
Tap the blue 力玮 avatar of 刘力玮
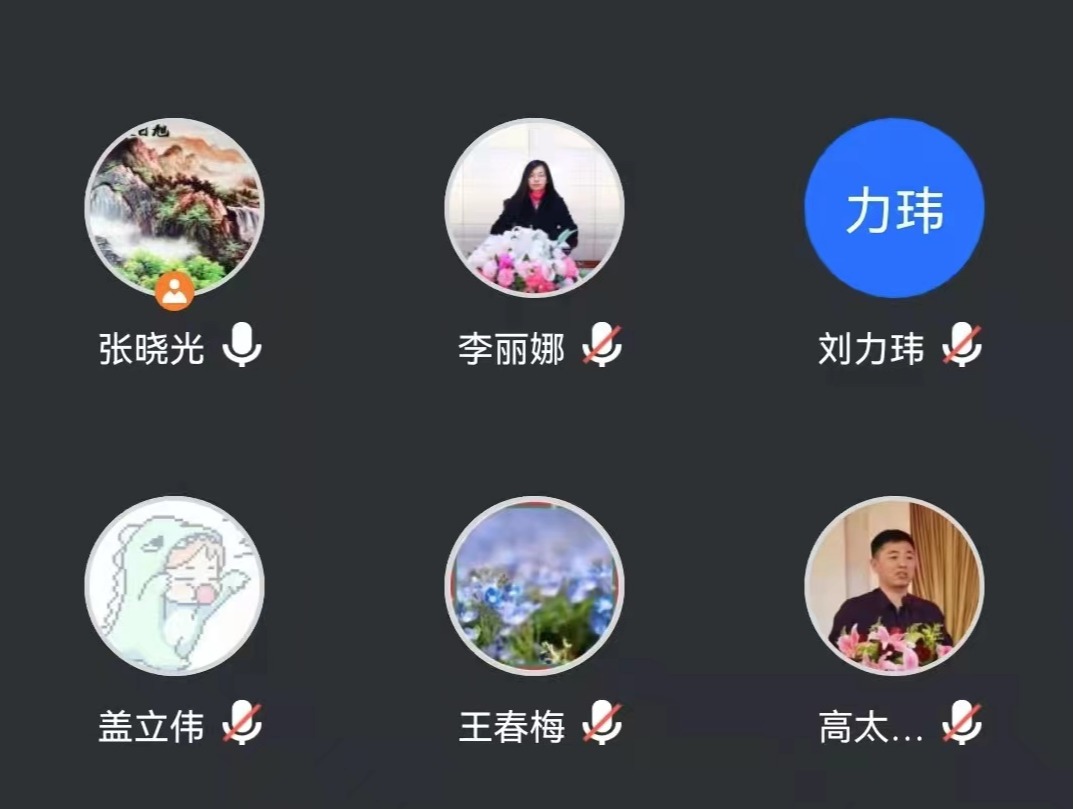click(x=894, y=207)
